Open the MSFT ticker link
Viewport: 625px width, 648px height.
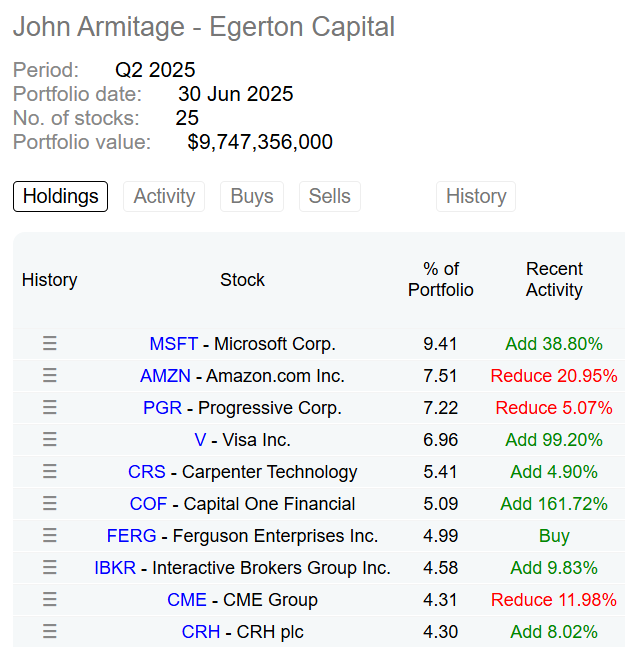(x=173, y=344)
